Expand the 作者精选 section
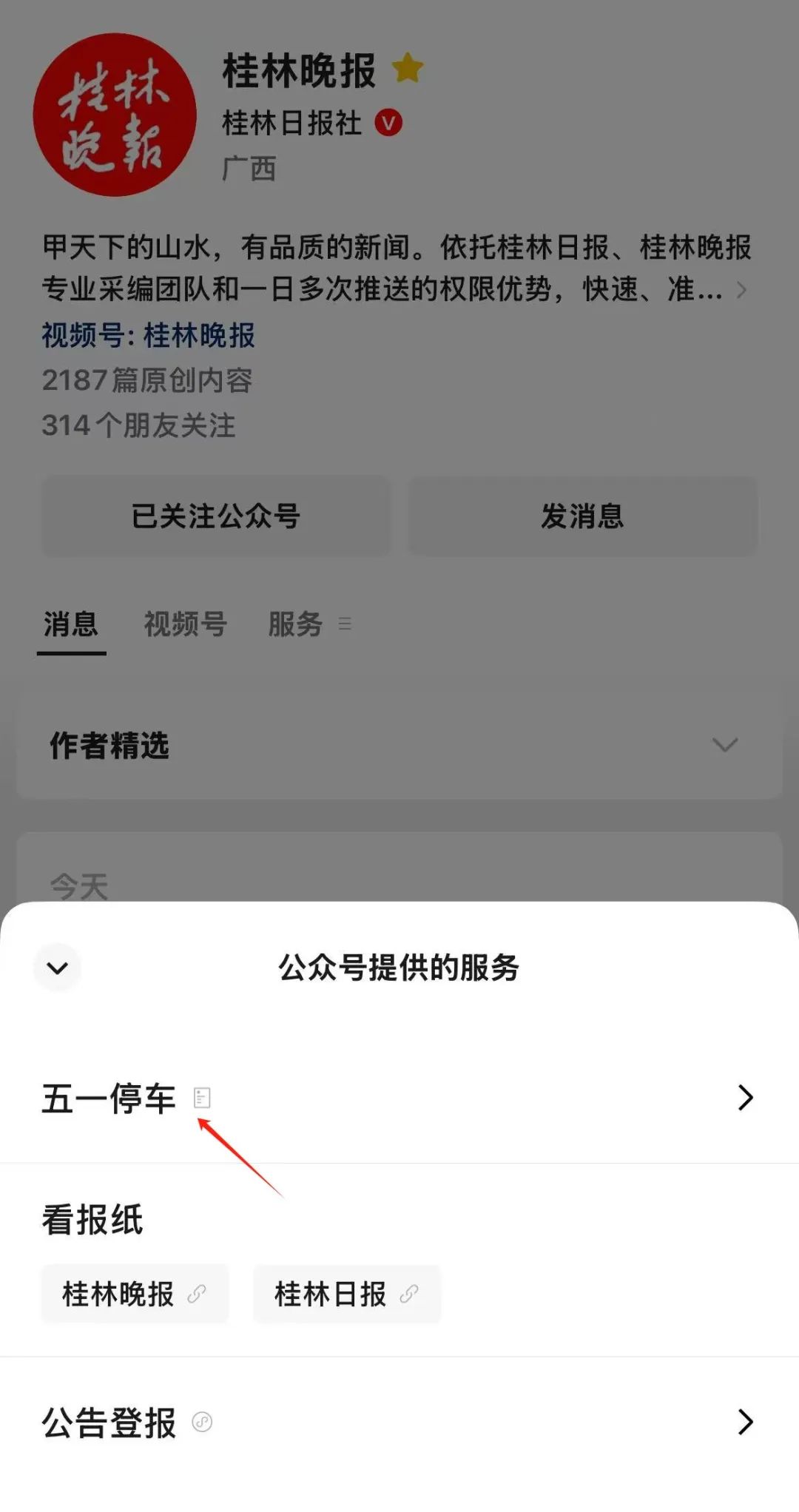This screenshot has width=799, height=1512. coord(724,744)
